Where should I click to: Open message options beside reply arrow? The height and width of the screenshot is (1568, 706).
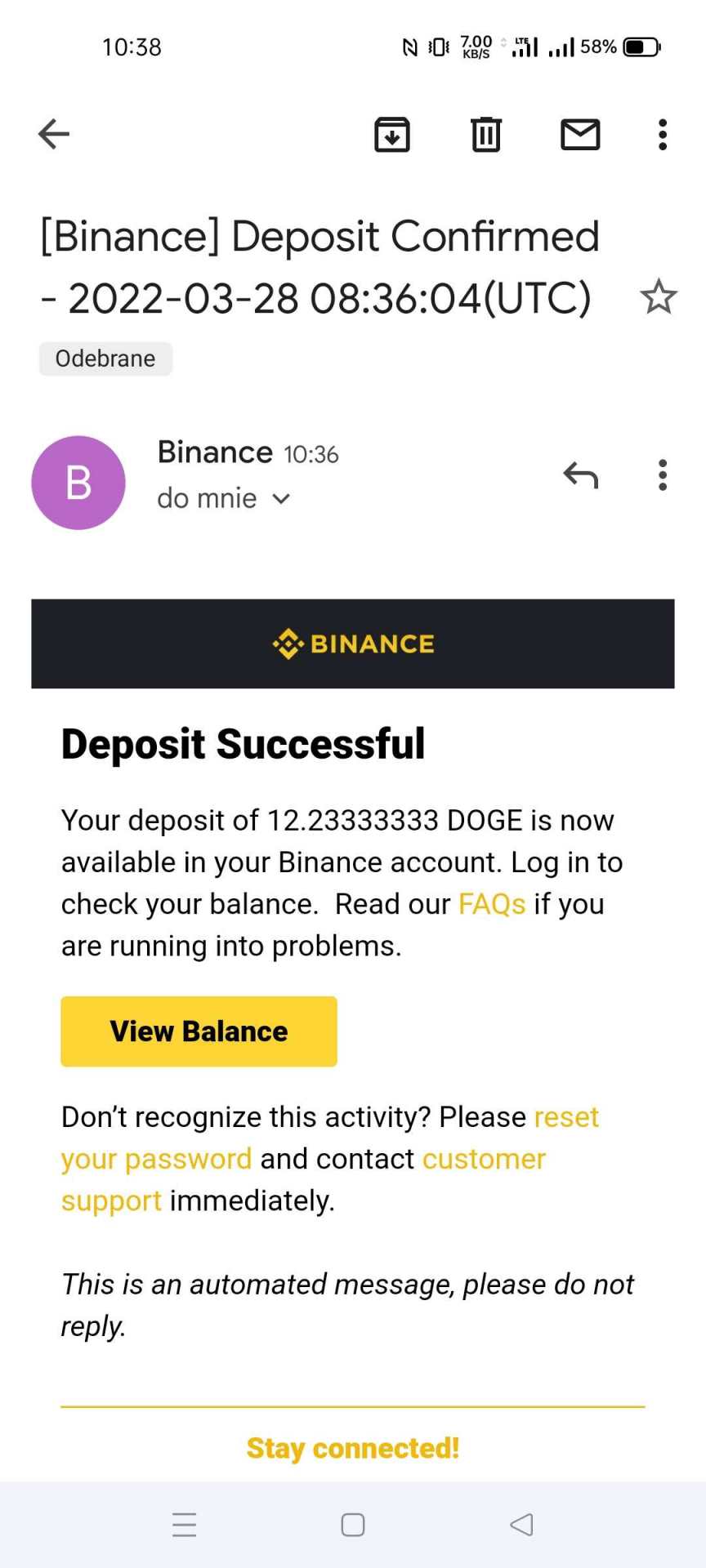point(663,474)
